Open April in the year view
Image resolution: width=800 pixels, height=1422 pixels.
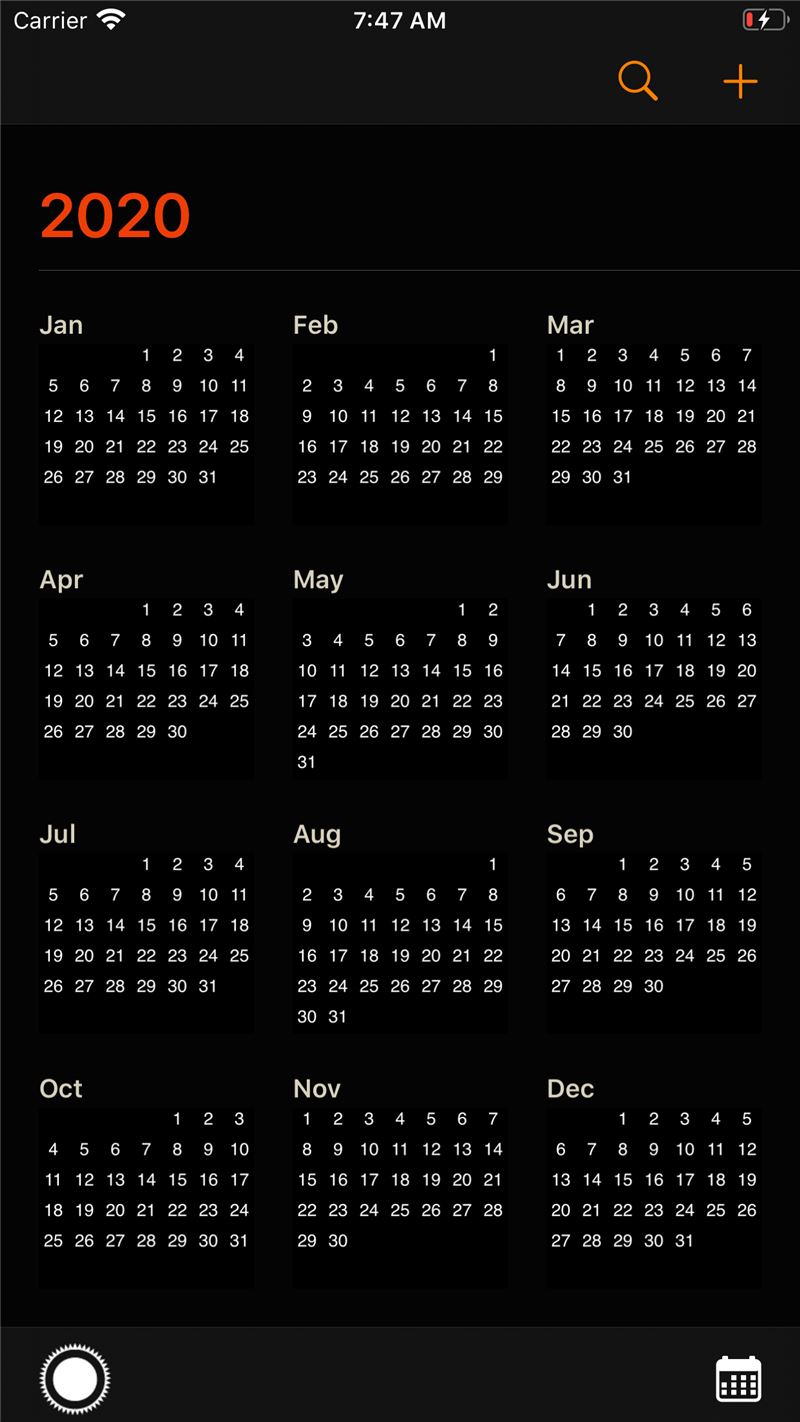146,672
